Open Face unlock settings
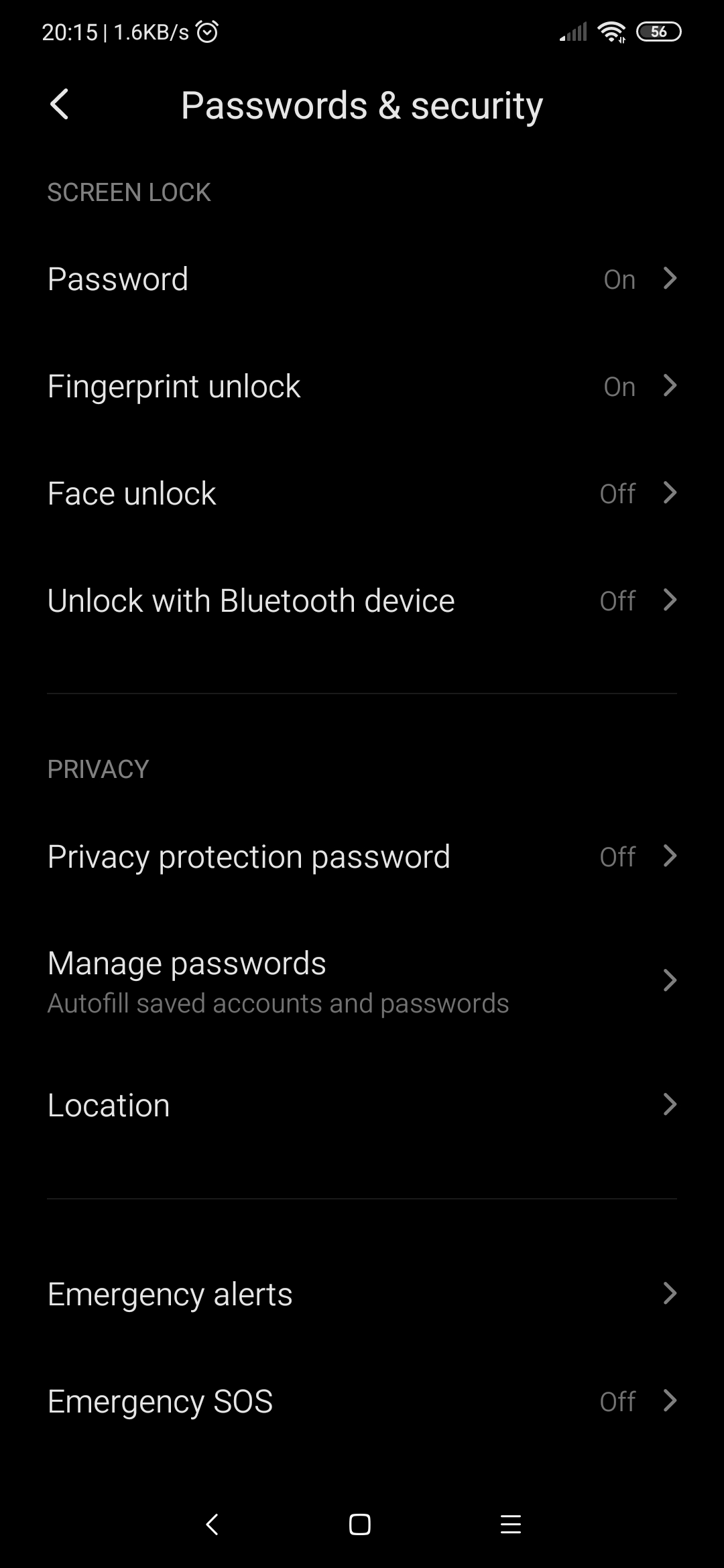Viewport: 724px width, 1568px height. coord(362,493)
